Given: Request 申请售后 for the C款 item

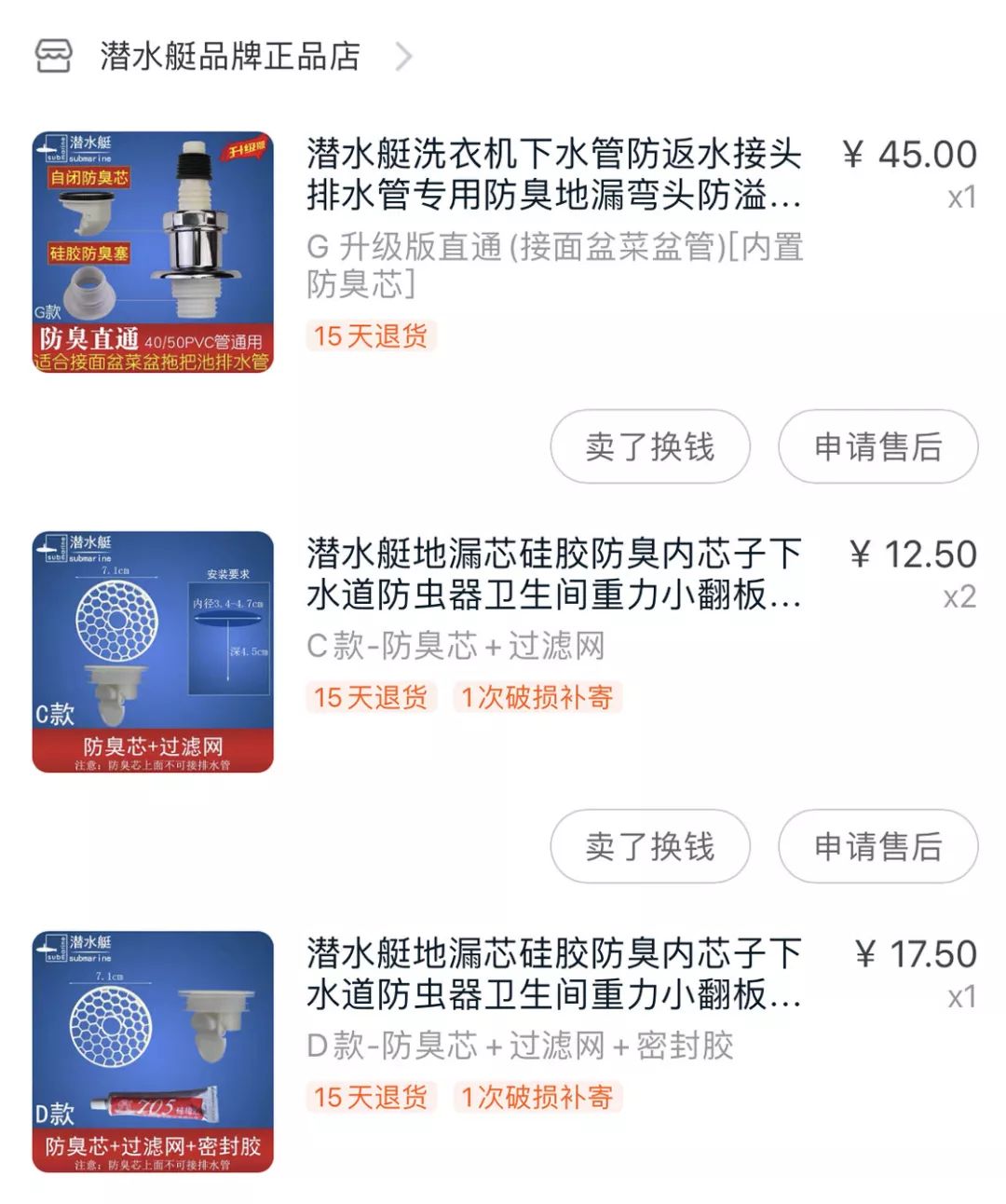Looking at the screenshot, I should pyautogui.click(x=877, y=846).
